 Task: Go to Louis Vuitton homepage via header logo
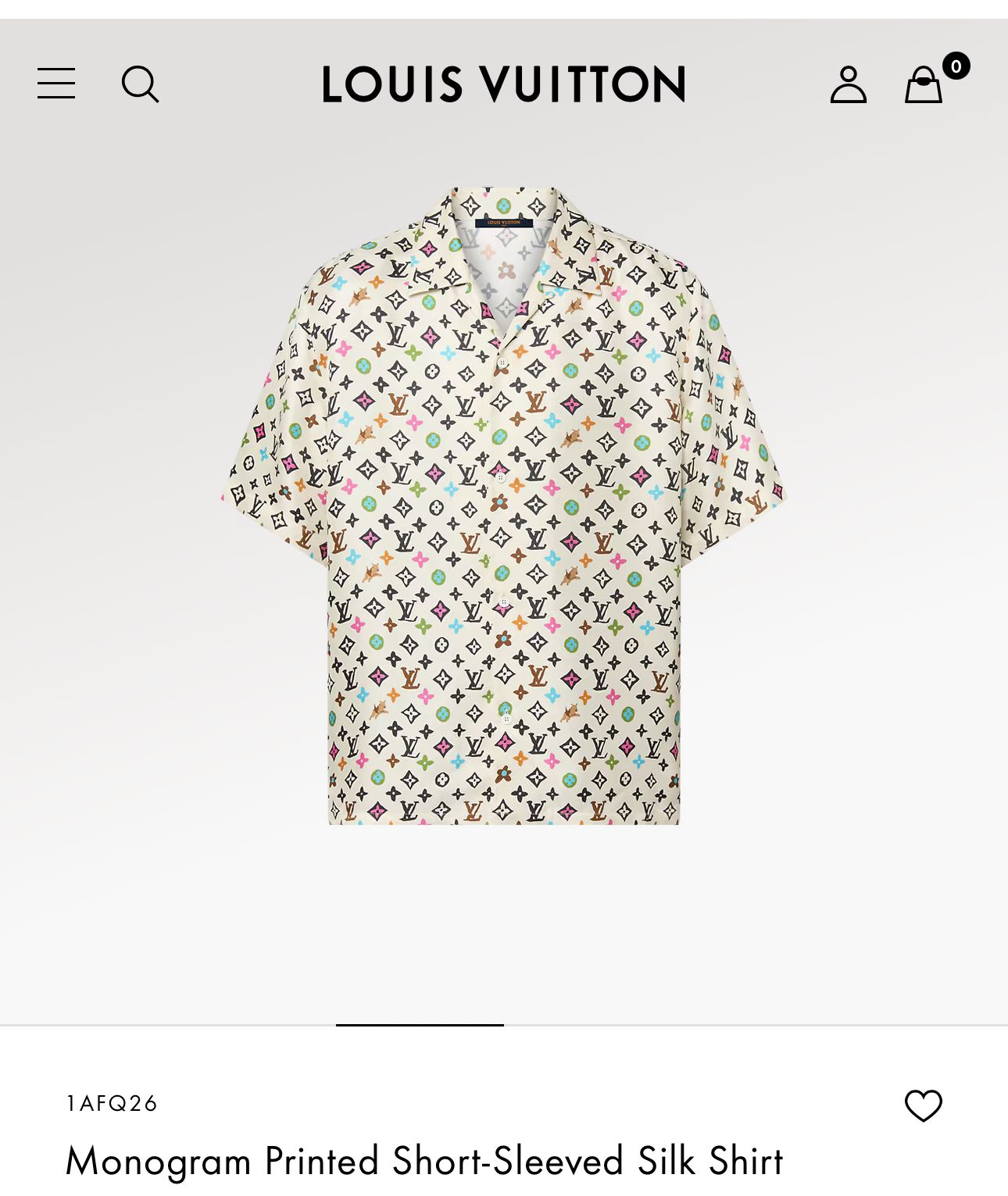tap(503, 86)
